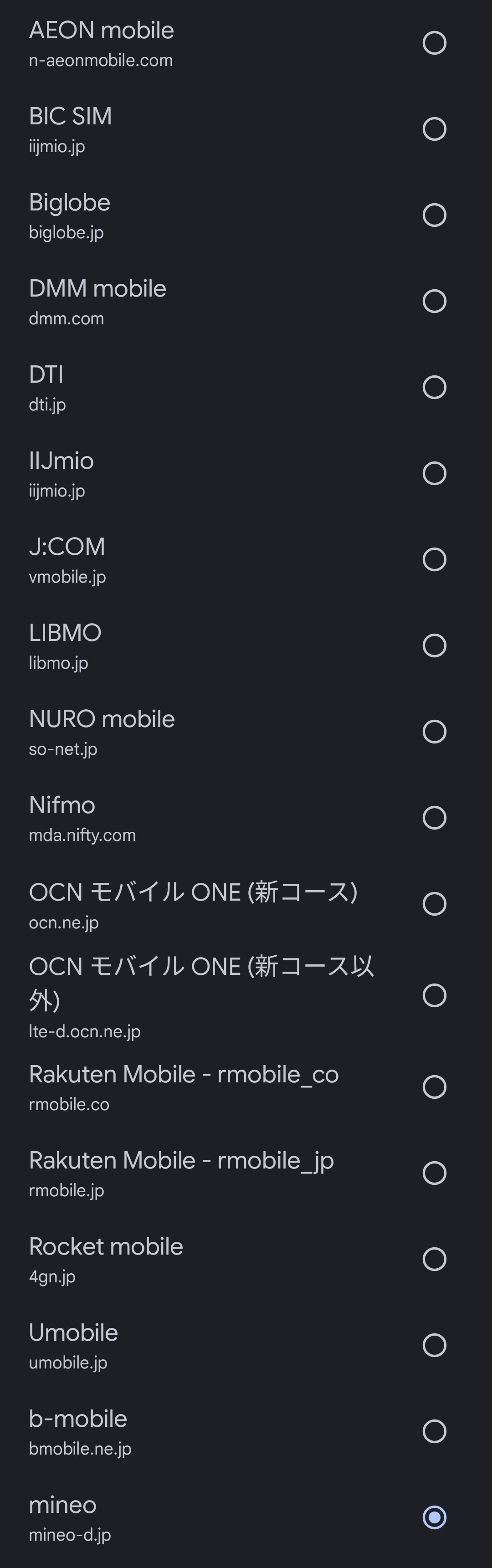Select b-mobile bmobile.ne.jp
This screenshot has width=492, height=1568.
(x=434, y=1431)
